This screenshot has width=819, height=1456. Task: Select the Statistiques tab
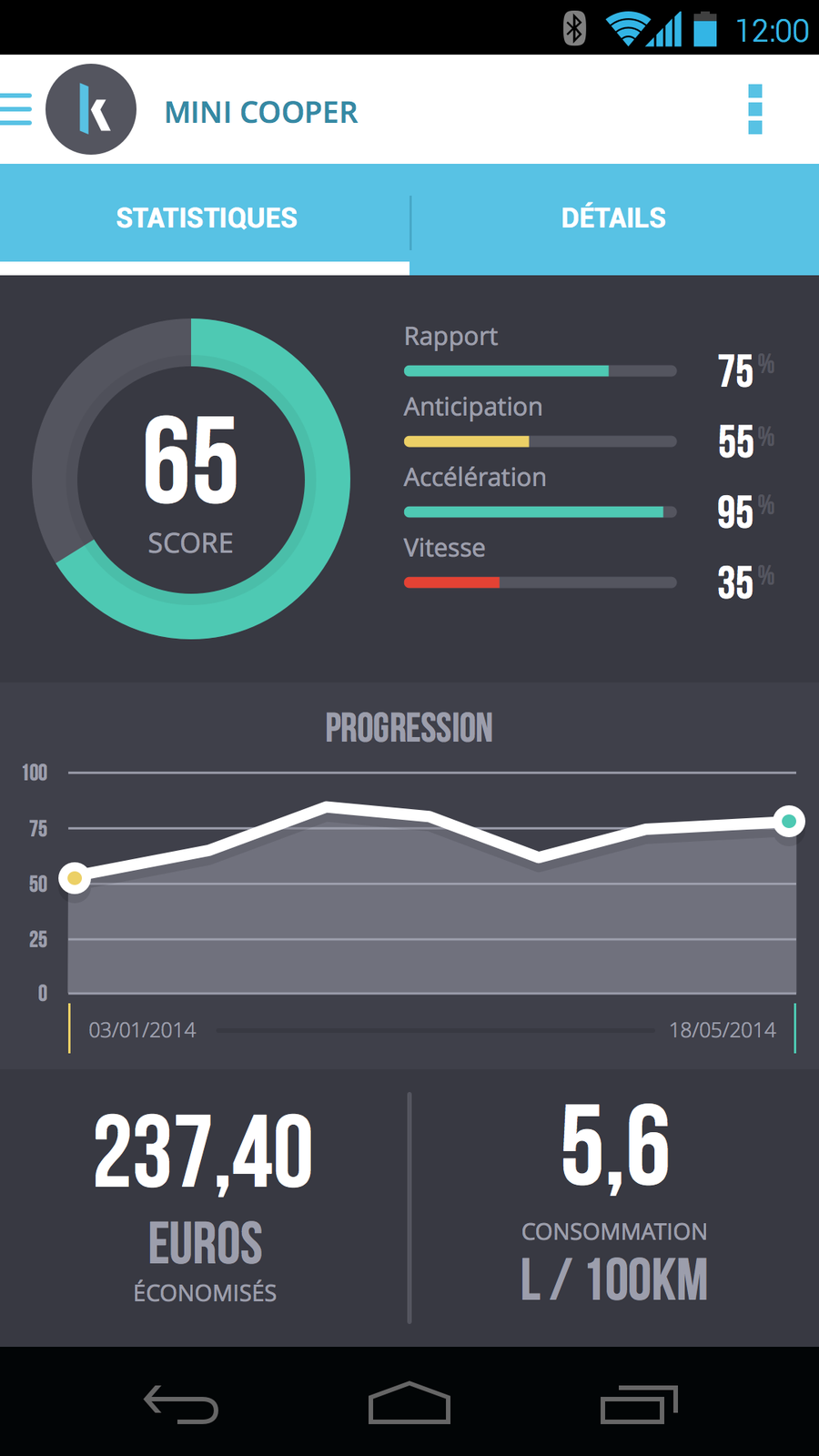click(x=206, y=218)
